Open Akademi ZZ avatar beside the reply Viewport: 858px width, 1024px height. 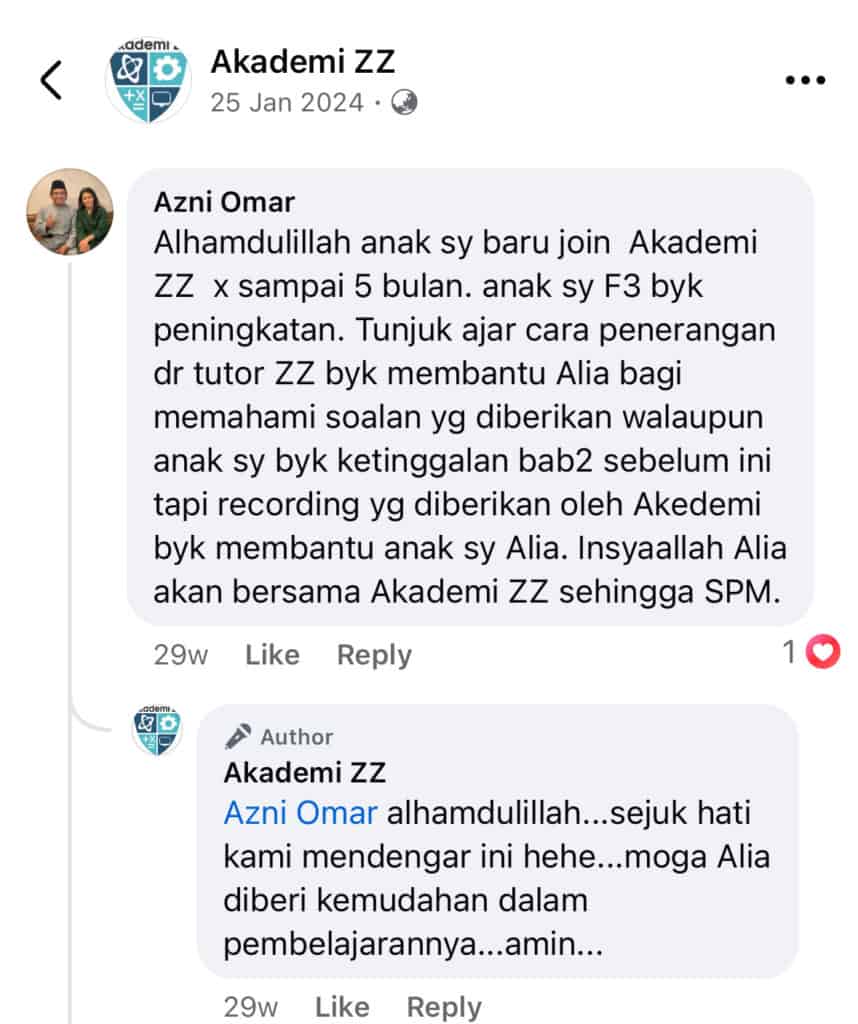157,730
